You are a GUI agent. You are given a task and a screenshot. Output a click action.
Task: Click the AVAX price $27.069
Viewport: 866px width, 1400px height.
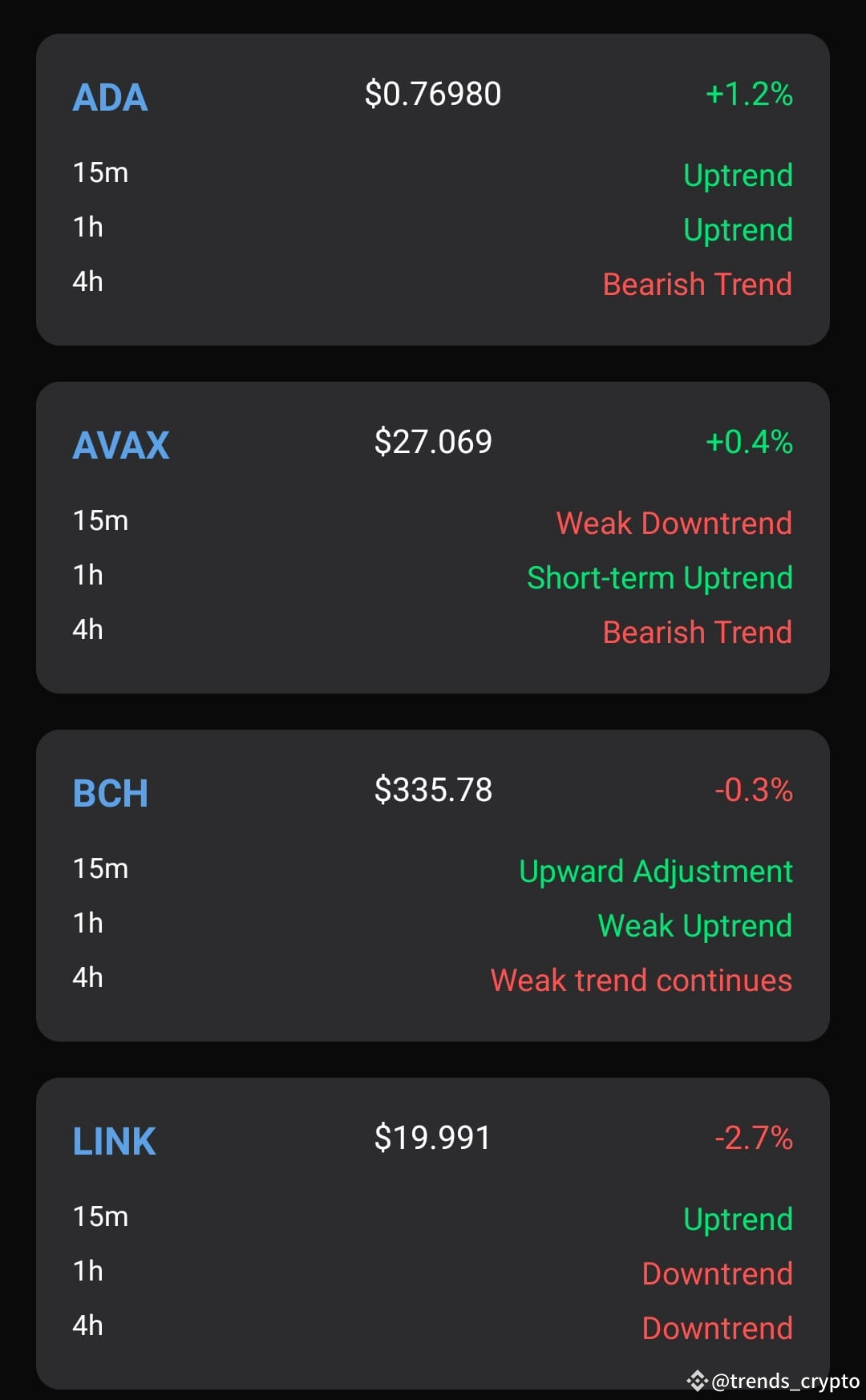coord(432,442)
